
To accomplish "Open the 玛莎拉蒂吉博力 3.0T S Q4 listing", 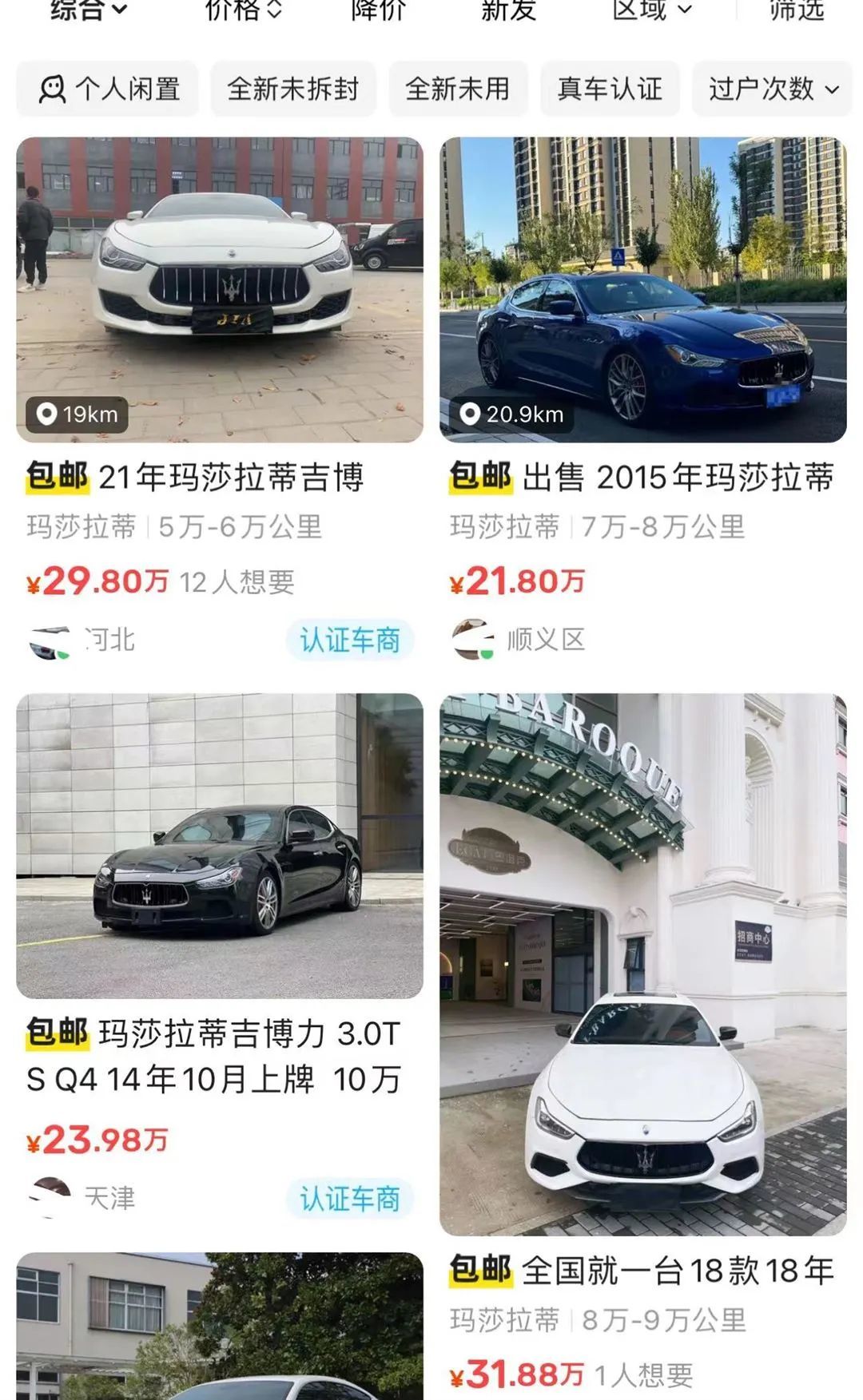I will (220, 847).
